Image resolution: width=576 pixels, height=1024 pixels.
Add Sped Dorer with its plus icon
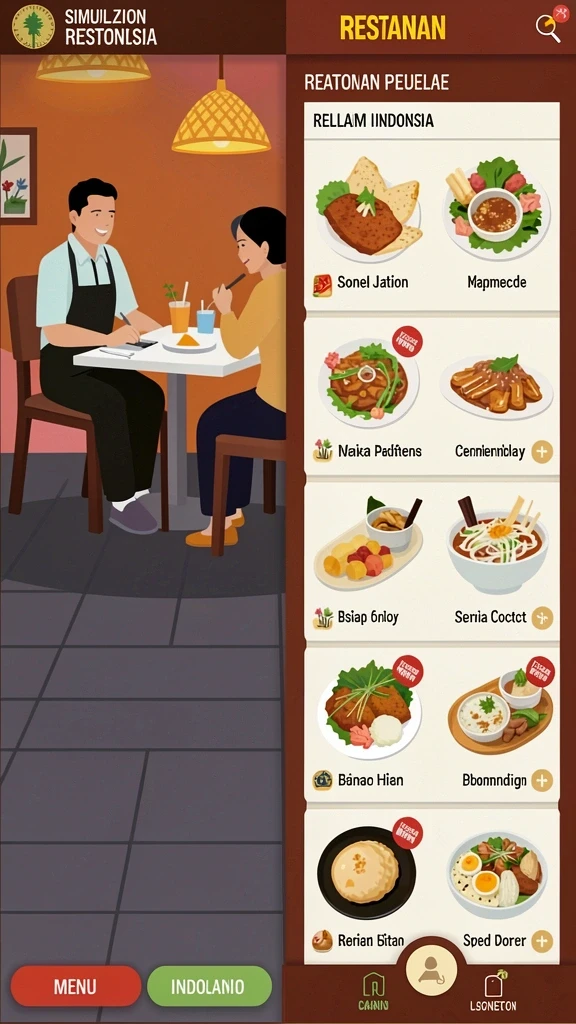(x=541, y=941)
